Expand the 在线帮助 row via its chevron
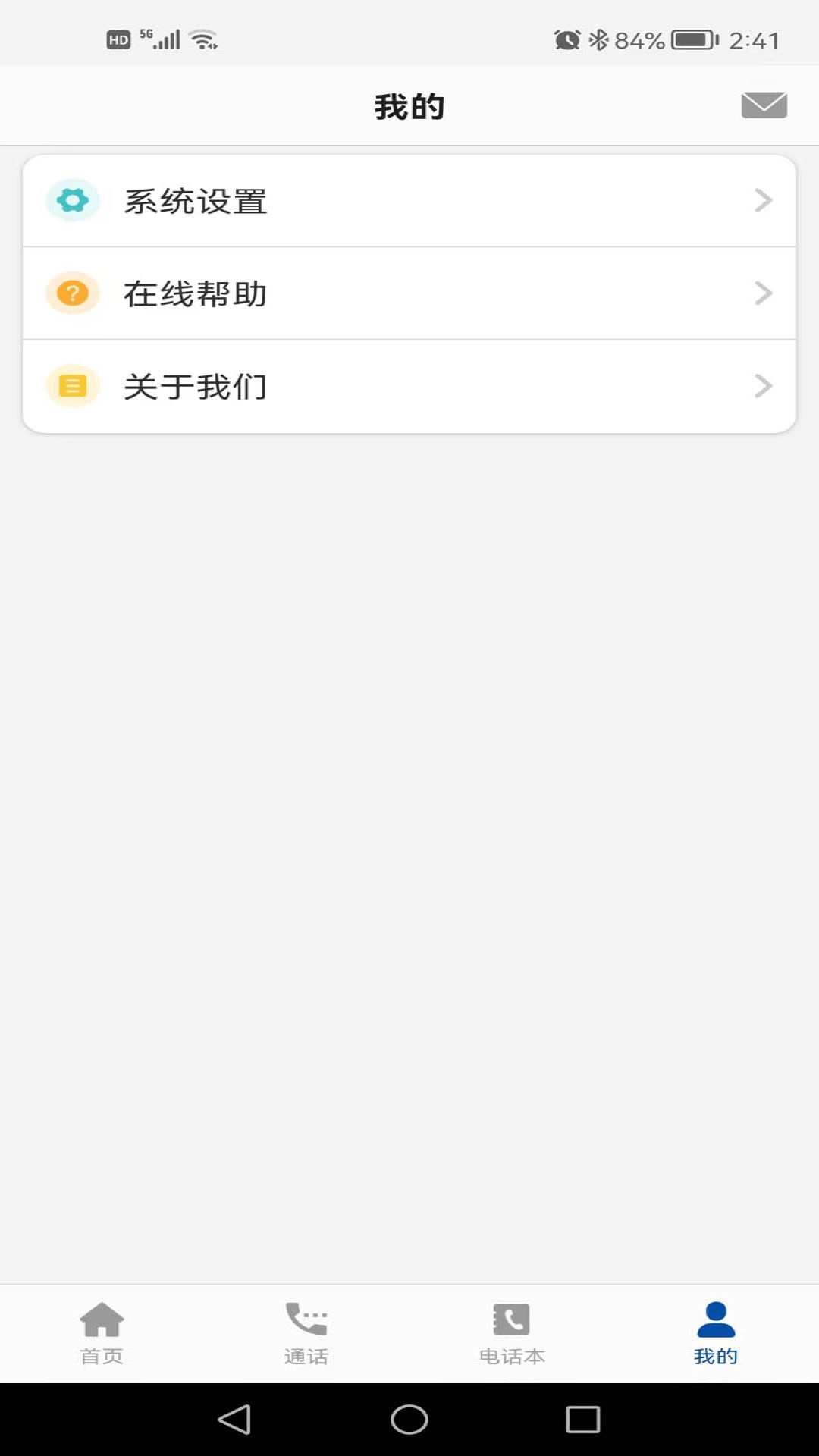Viewport: 819px width, 1456px height. point(762,293)
